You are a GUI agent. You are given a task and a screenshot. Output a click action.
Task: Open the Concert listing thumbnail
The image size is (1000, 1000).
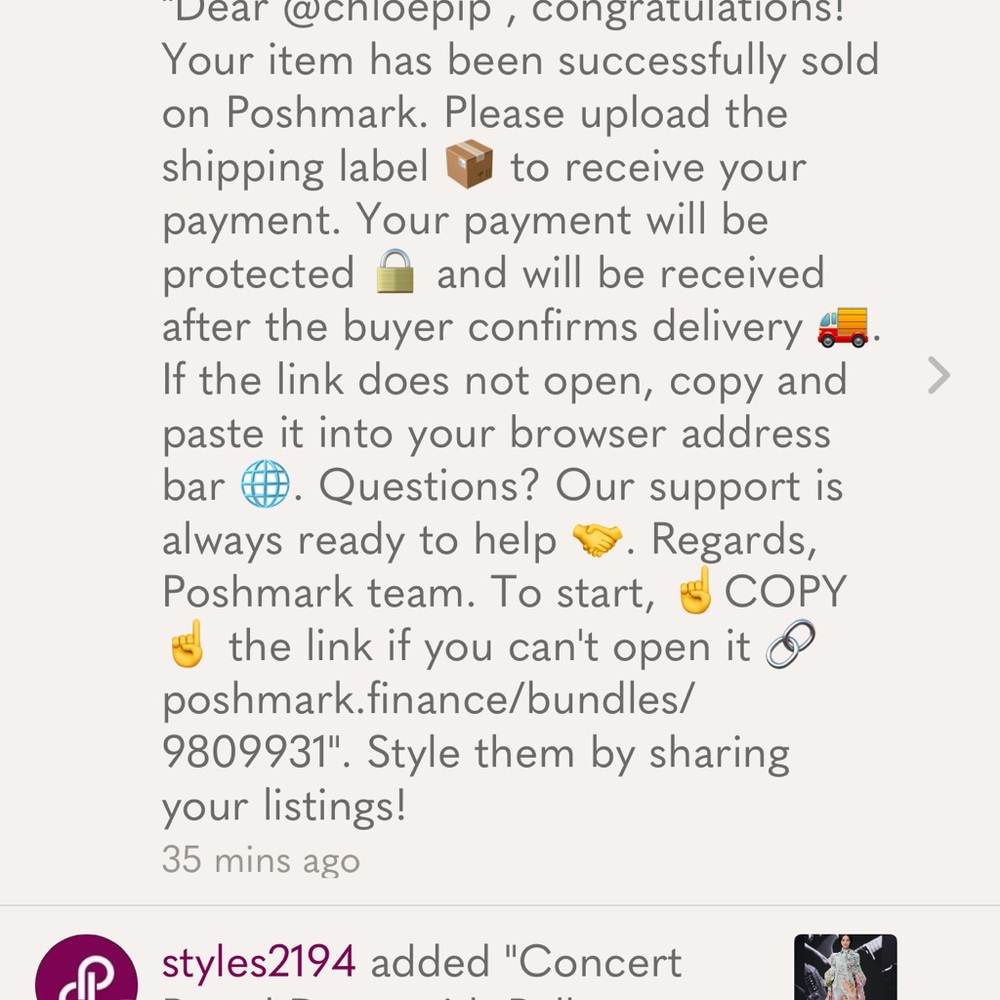(844, 968)
